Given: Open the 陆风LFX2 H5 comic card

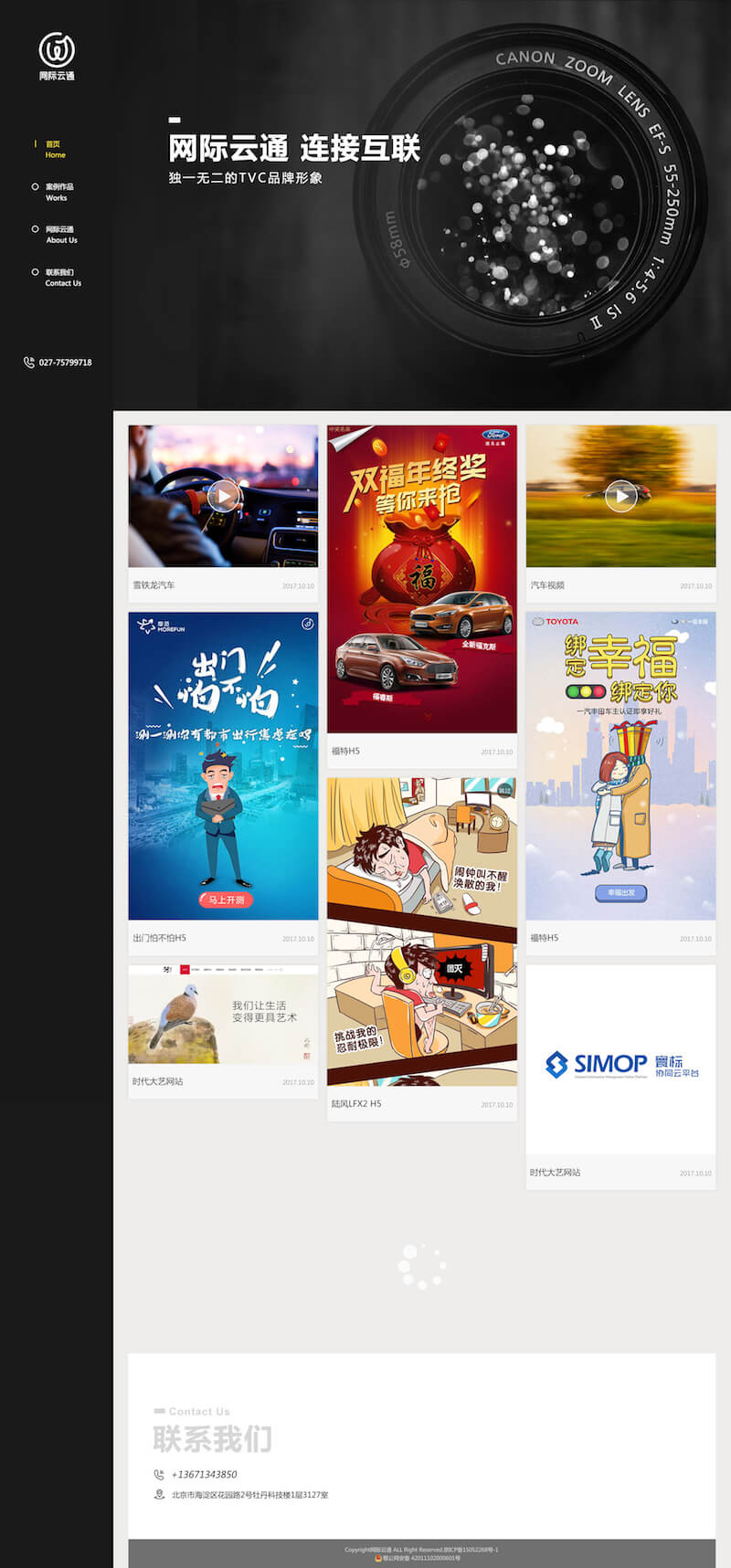Looking at the screenshot, I should pyautogui.click(x=421, y=931).
